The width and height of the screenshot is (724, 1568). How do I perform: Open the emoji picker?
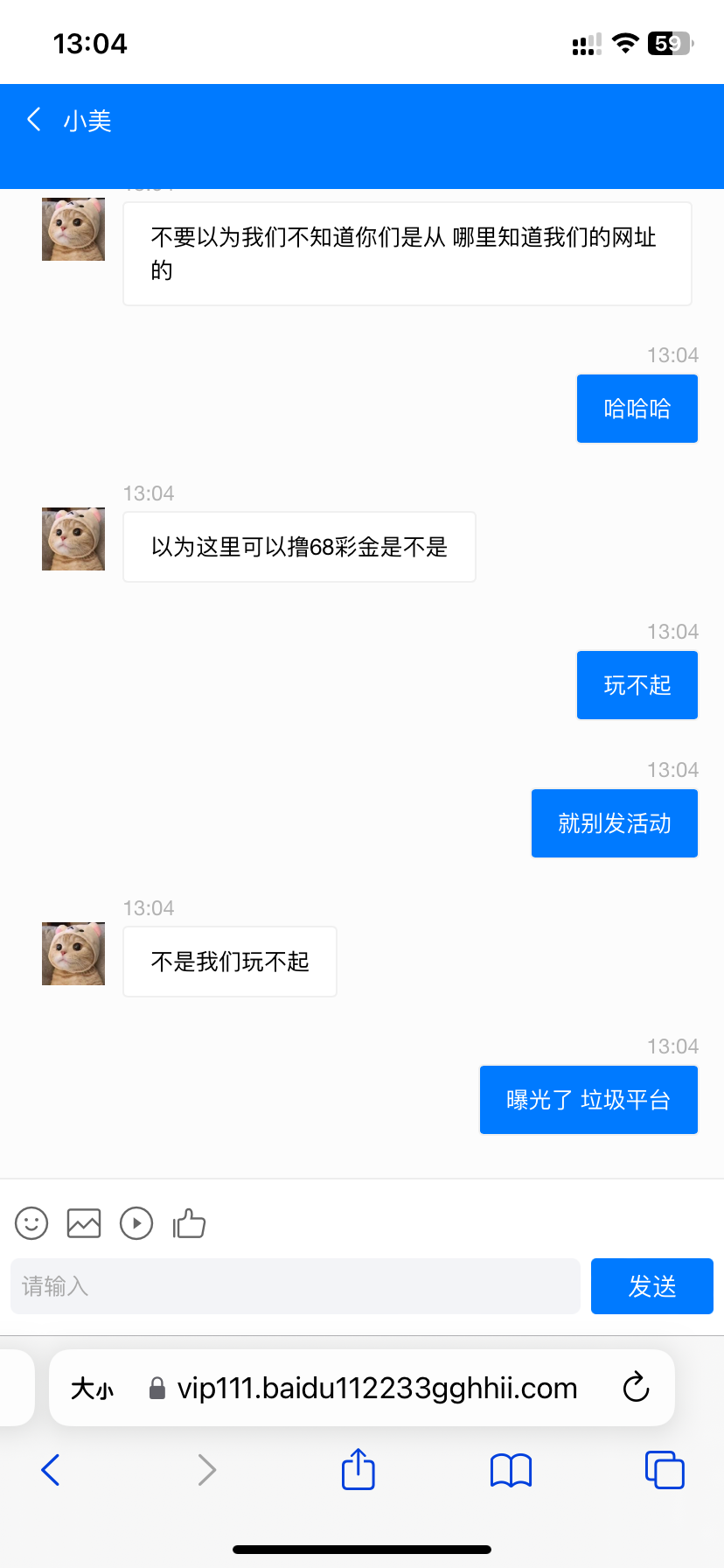tap(31, 1223)
